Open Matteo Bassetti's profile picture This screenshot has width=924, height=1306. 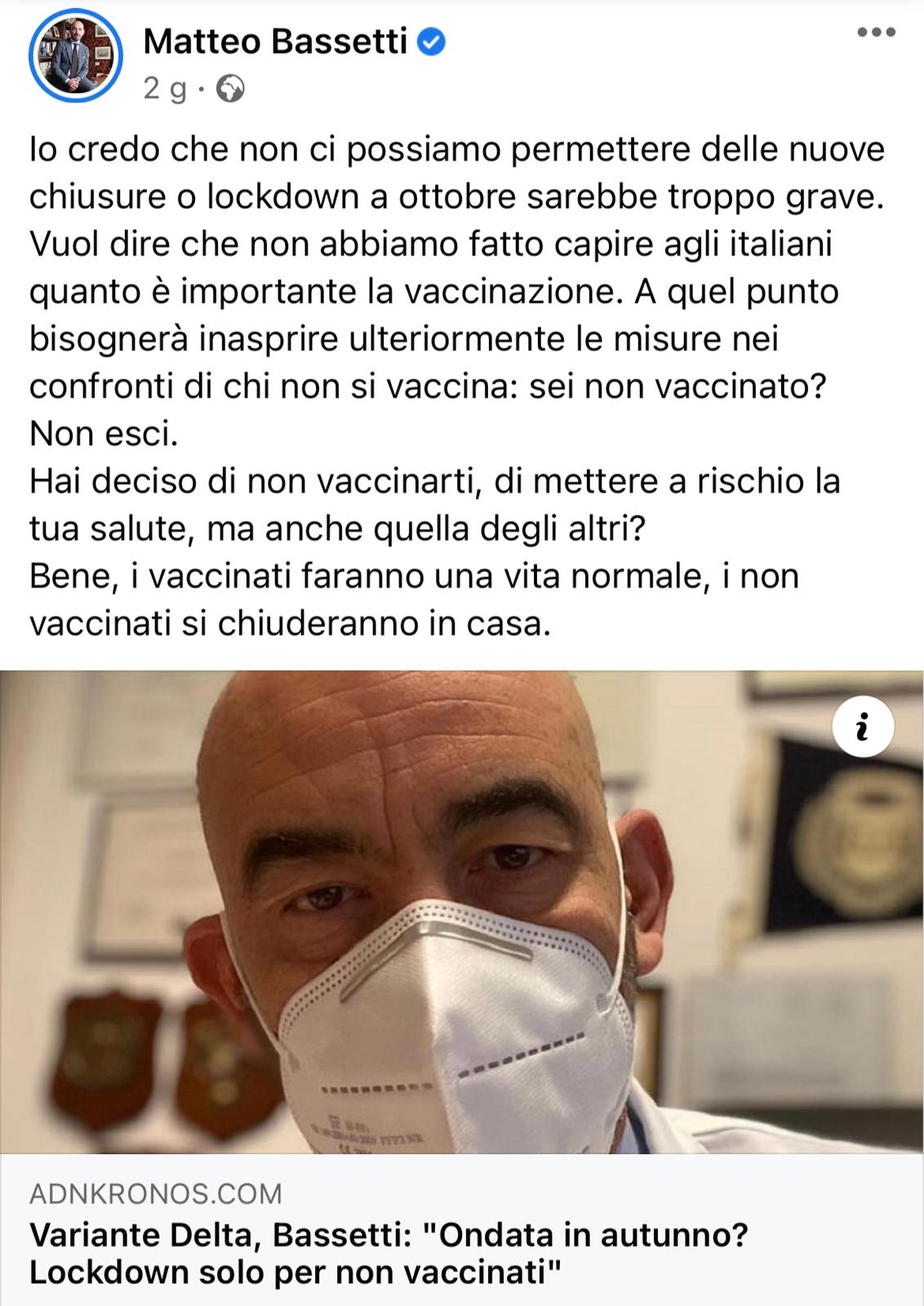(x=75, y=57)
